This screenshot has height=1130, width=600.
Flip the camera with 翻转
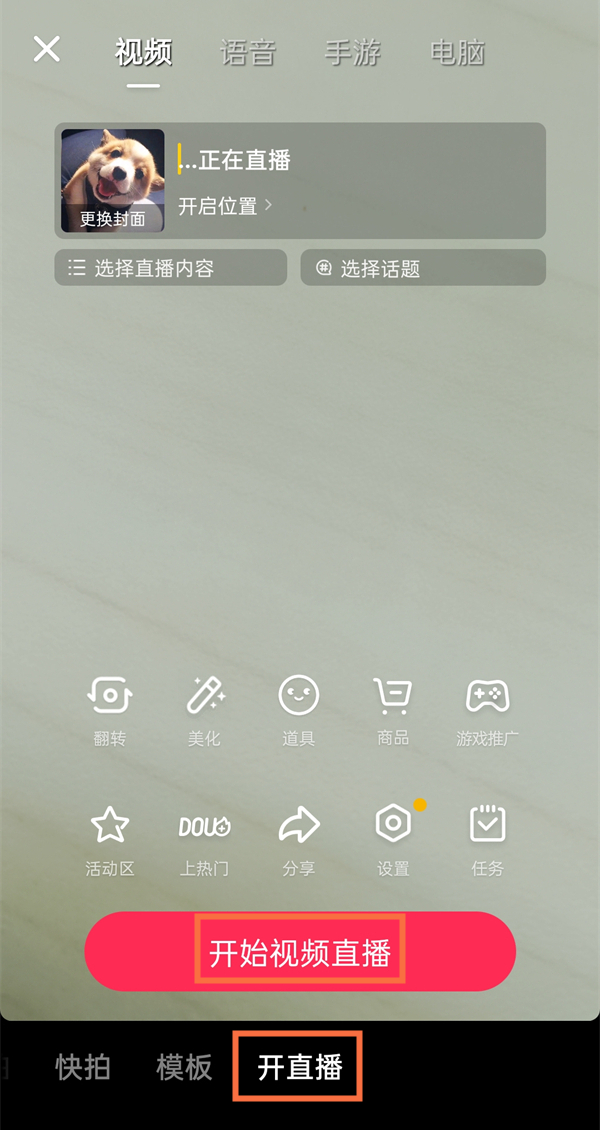[110, 707]
